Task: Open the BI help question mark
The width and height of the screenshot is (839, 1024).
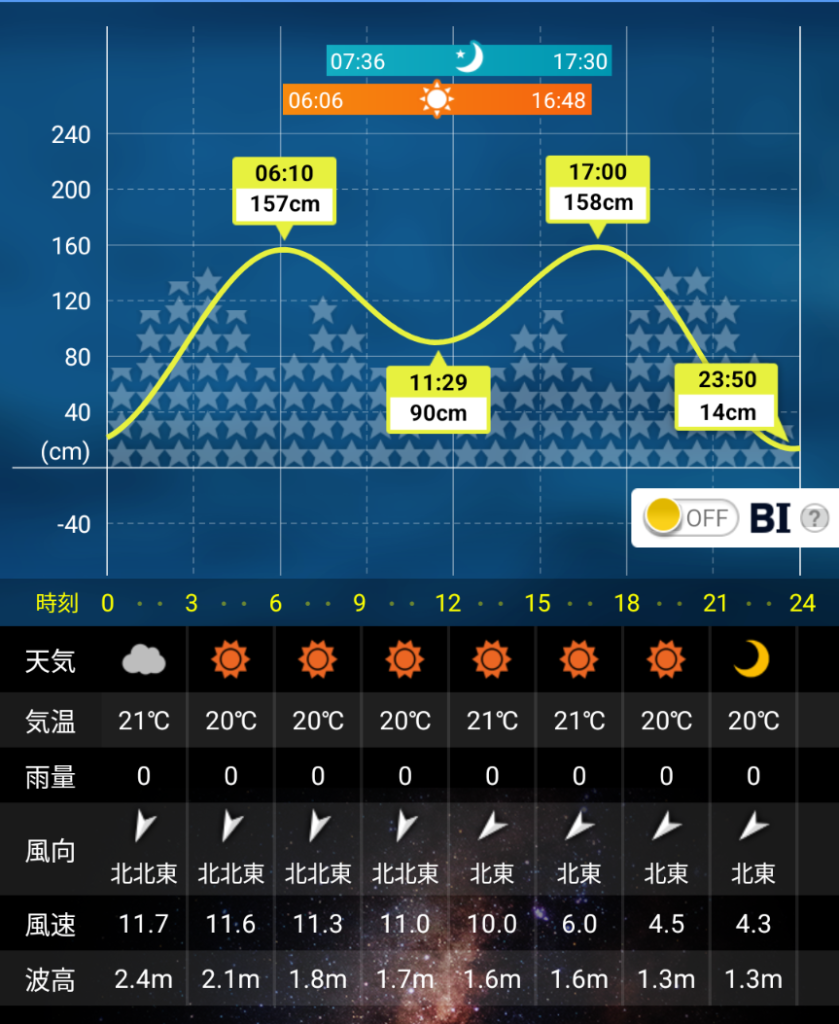Action: pyautogui.click(x=816, y=518)
